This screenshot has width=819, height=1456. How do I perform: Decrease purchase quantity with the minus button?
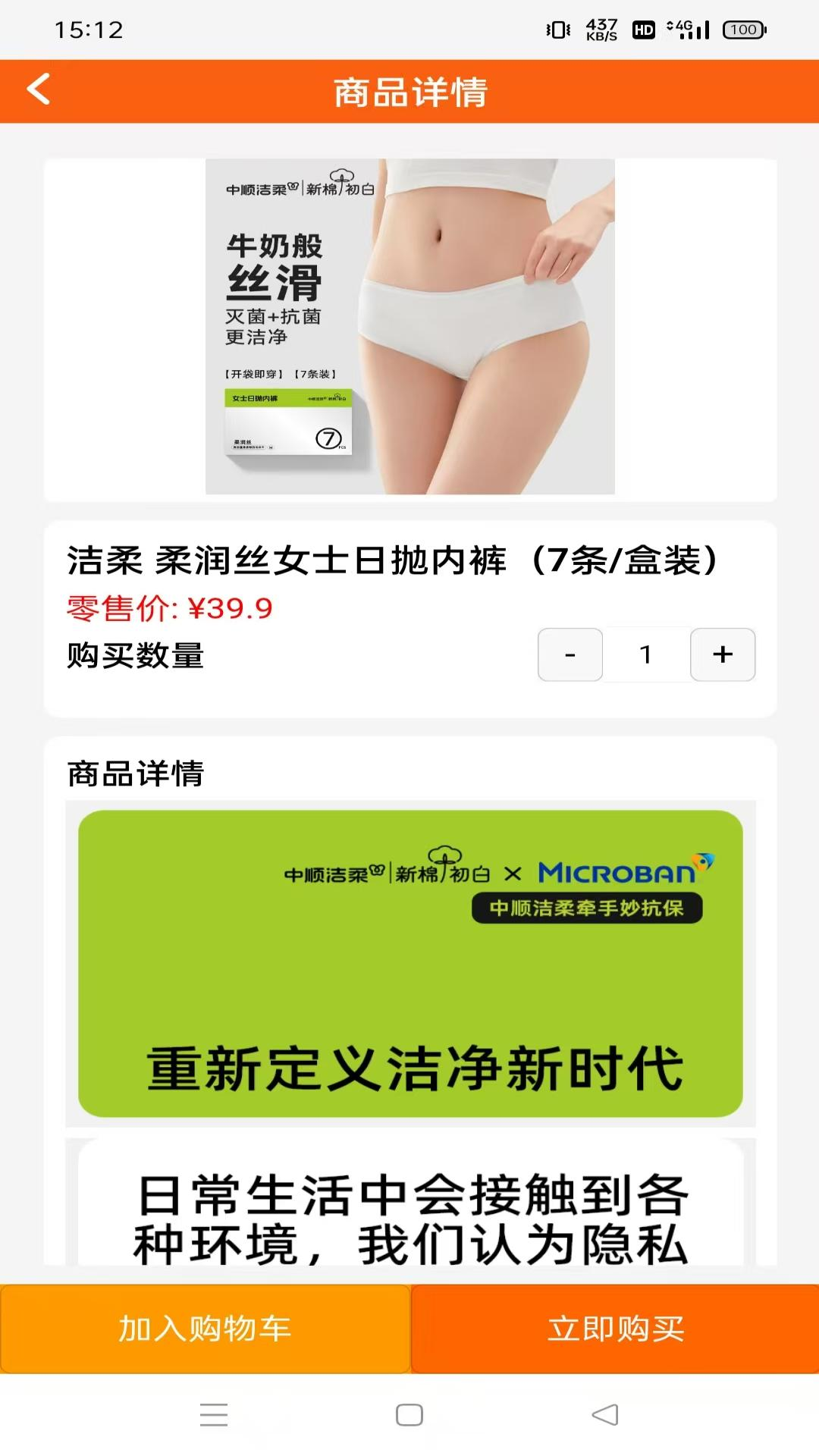click(570, 655)
